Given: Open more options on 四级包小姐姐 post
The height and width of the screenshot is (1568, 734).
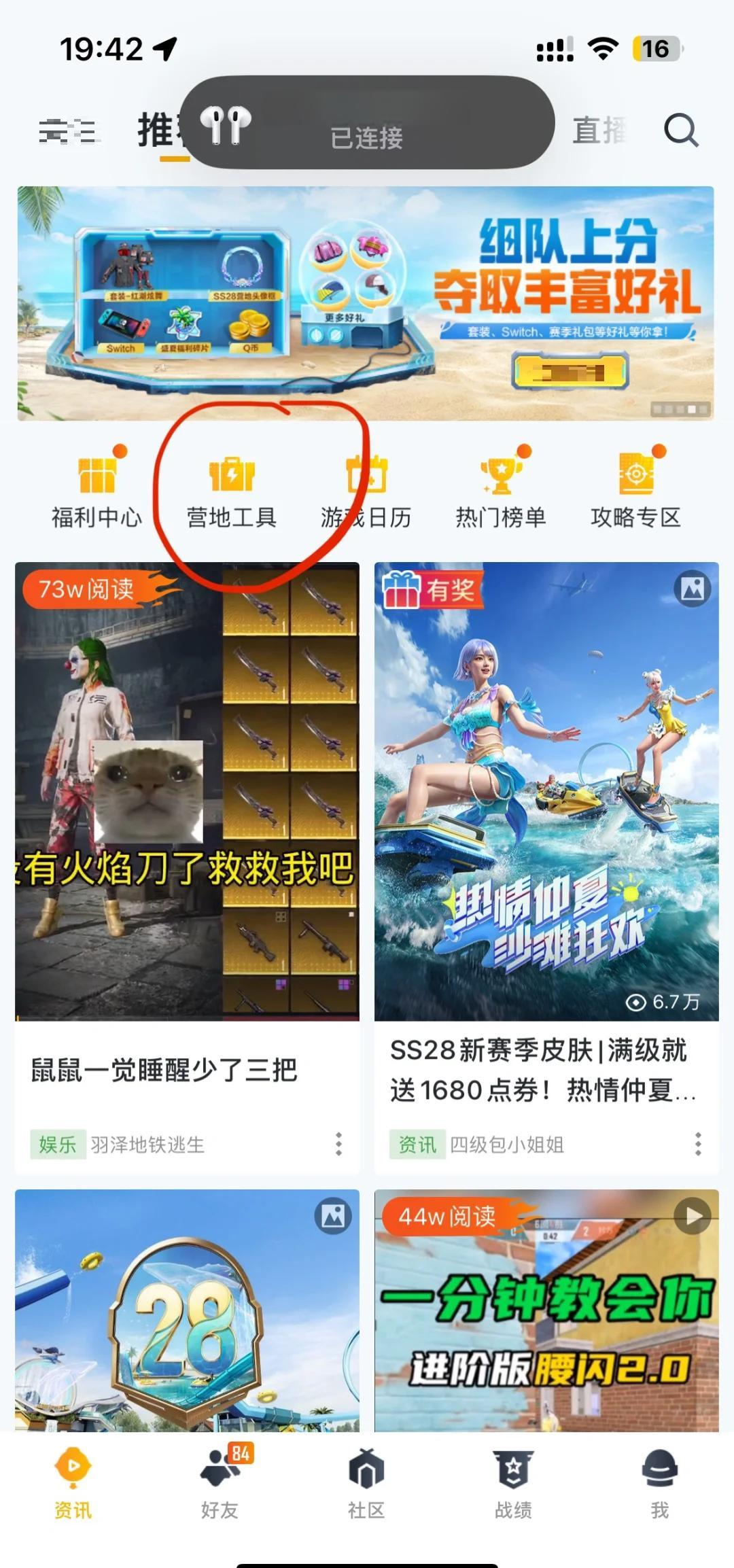Looking at the screenshot, I should pos(698,1145).
